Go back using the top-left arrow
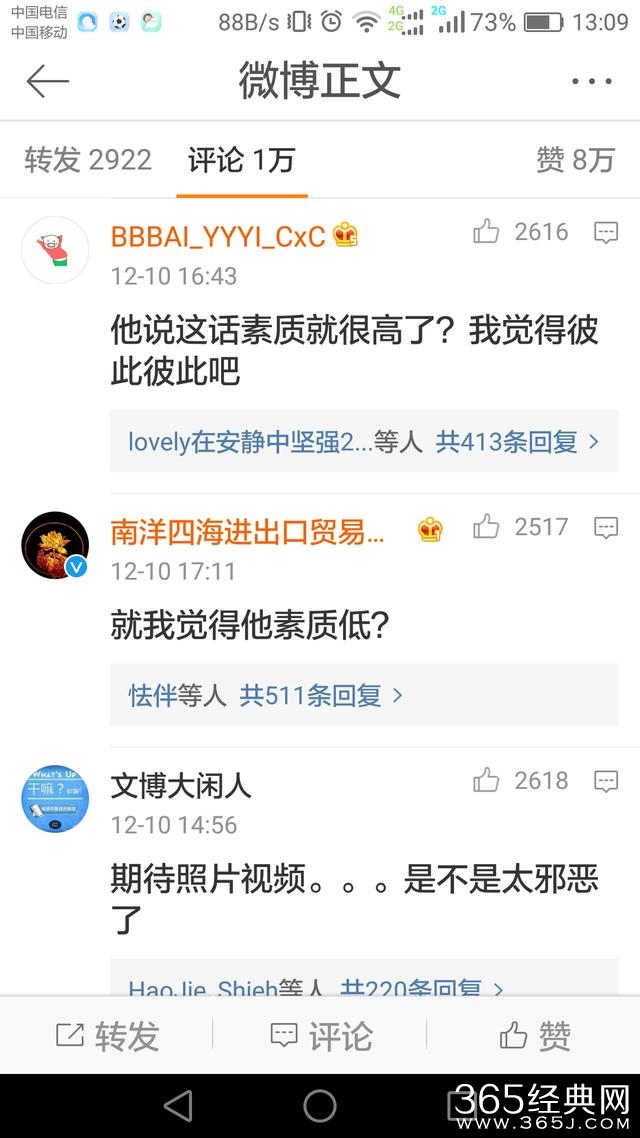The image size is (640, 1138). pyautogui.click(x=47, y=82)
